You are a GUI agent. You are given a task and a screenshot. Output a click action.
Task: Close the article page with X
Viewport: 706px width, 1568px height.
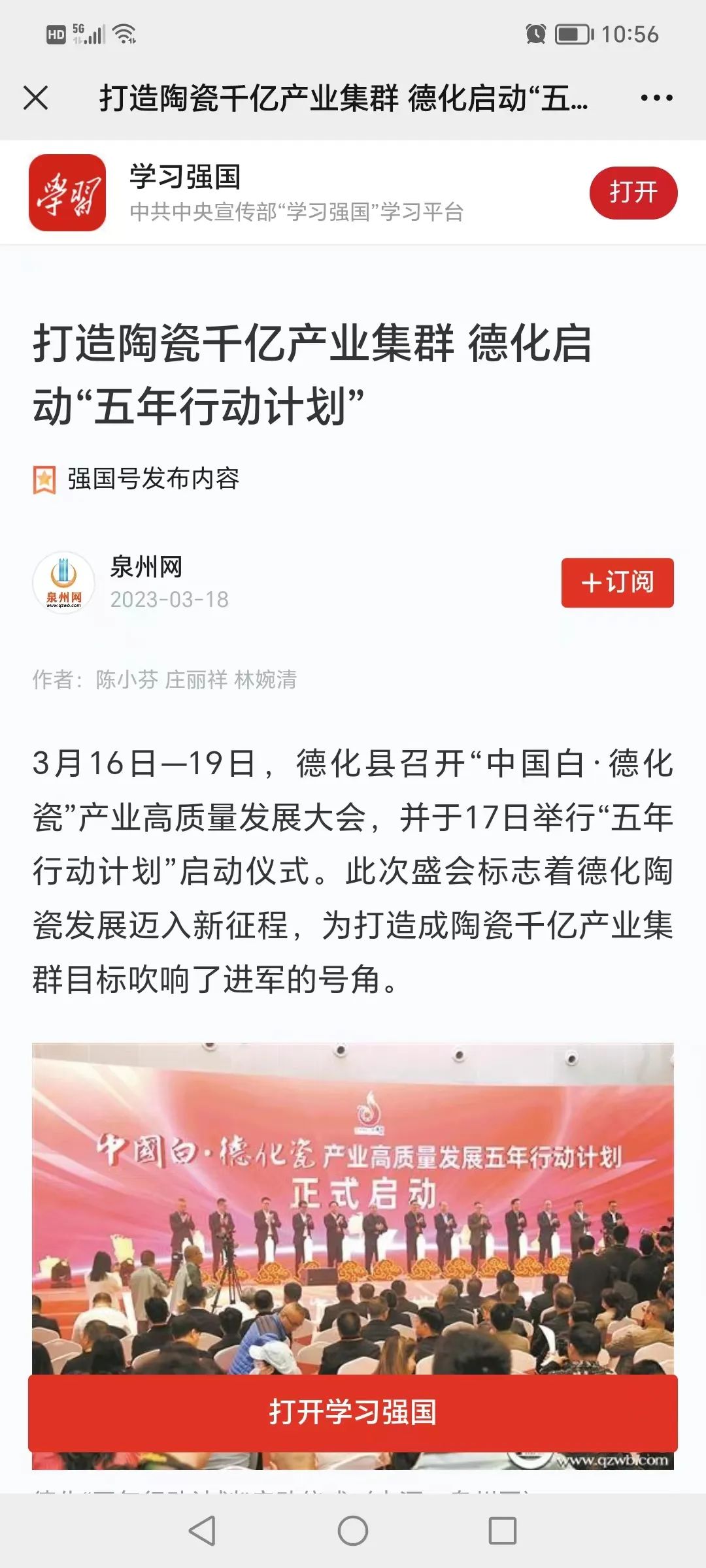[36, 98]
